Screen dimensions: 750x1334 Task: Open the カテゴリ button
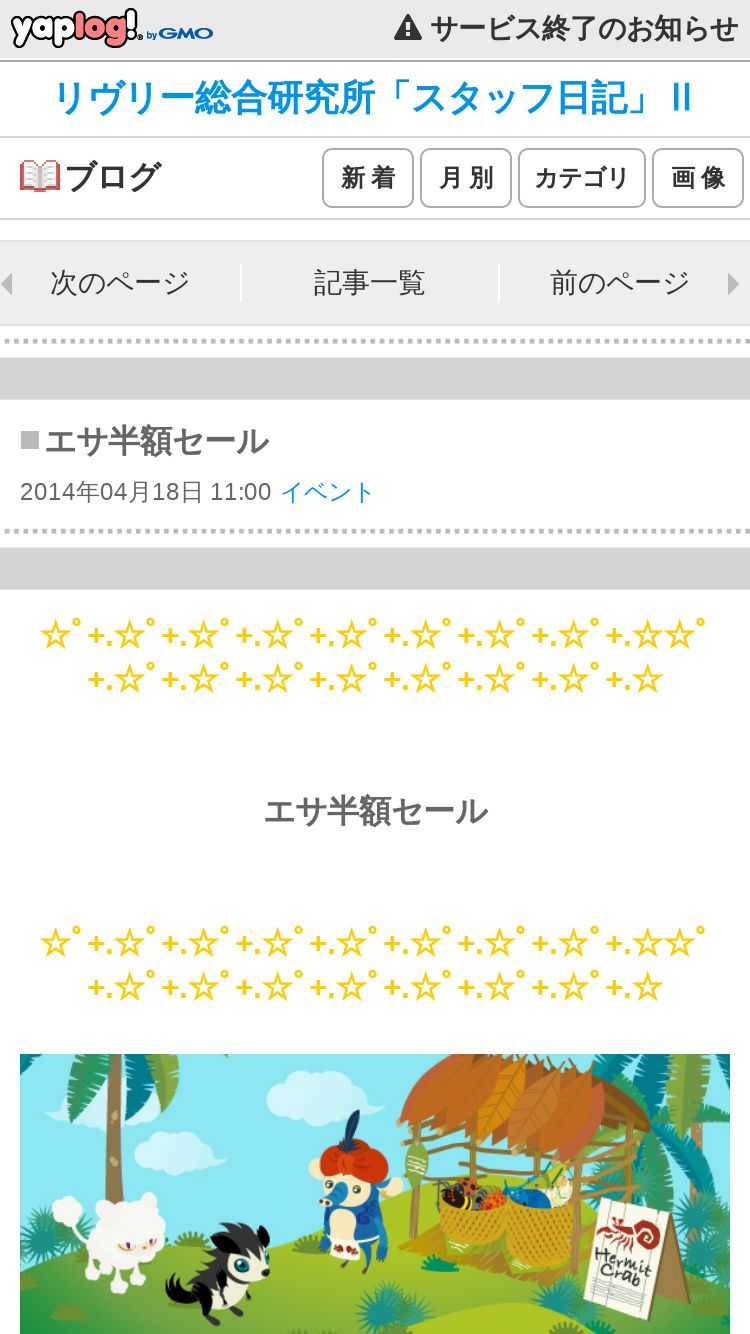click(x=582, y=178)
